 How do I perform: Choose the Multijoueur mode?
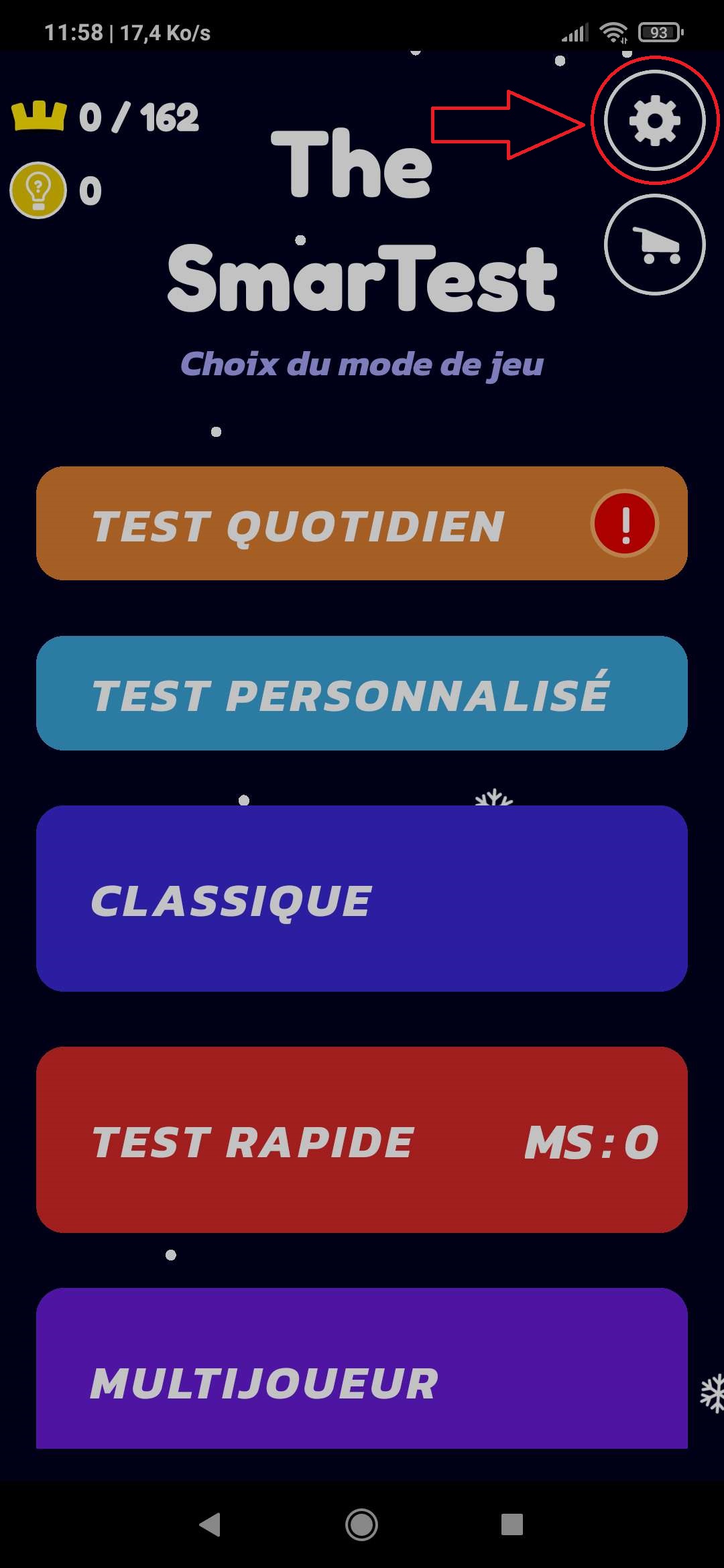click(x=362, y=1368)
